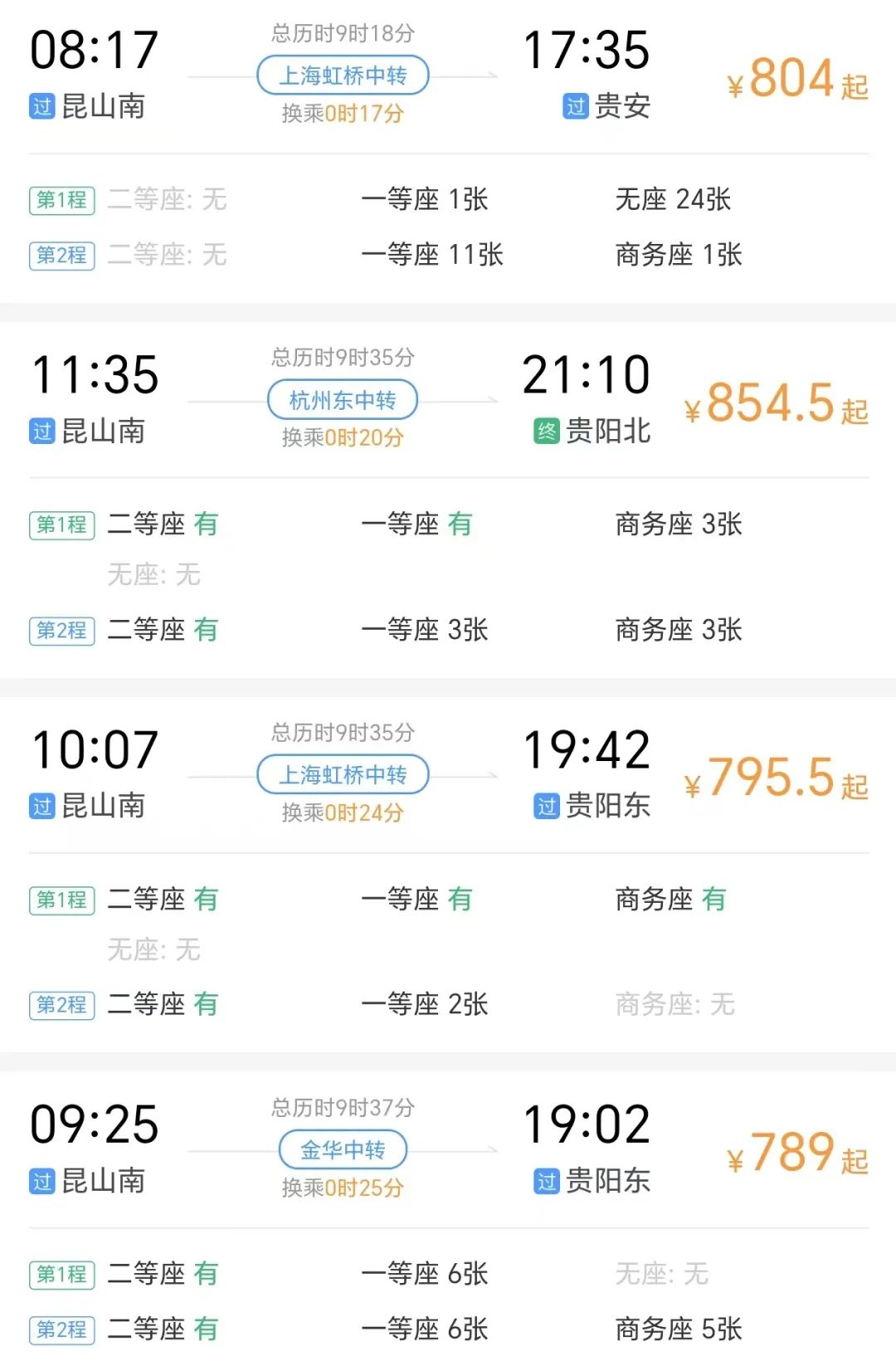
Task: Choose the 10:07 trip priced ¥795.5
Action: [448, 775]
